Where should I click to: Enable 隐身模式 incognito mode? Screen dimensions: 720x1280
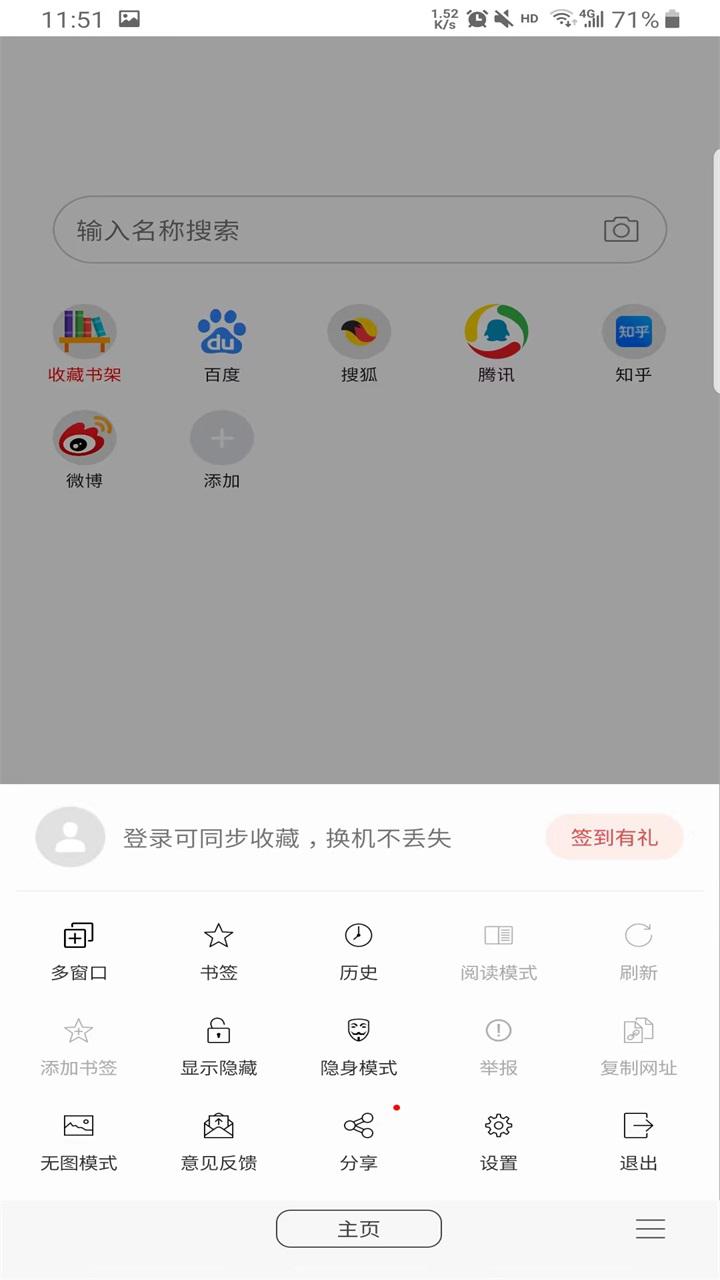(359, 1047)
